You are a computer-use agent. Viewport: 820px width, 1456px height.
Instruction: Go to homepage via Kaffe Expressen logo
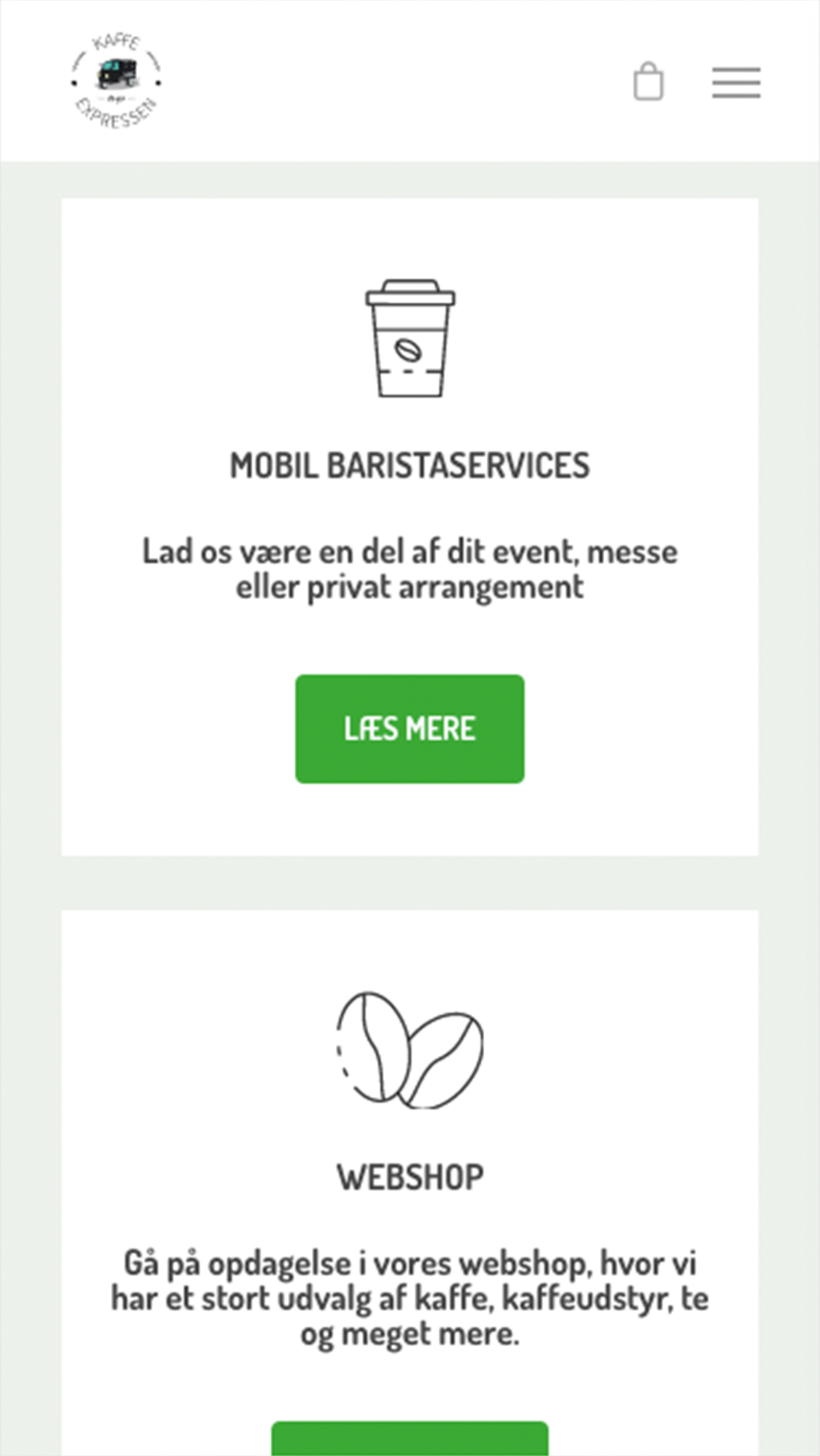coord(116,82)
